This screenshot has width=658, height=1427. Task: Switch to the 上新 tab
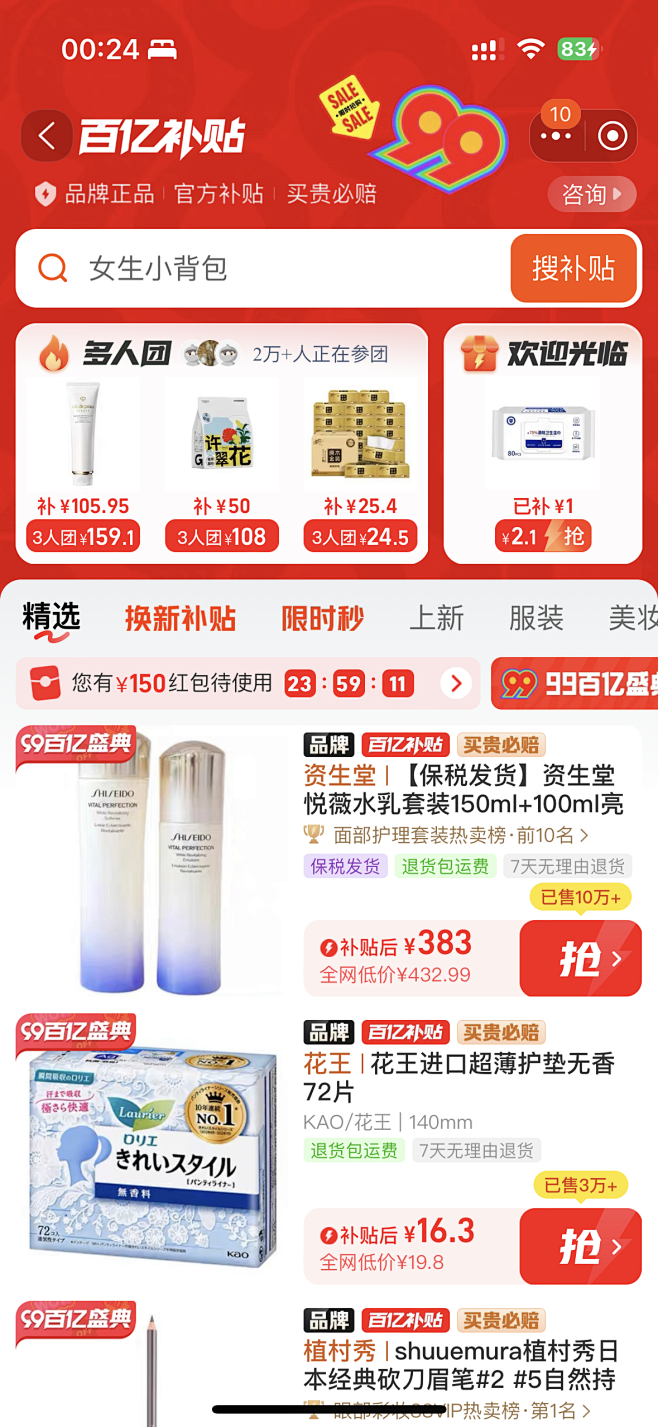tap(436, 619)
